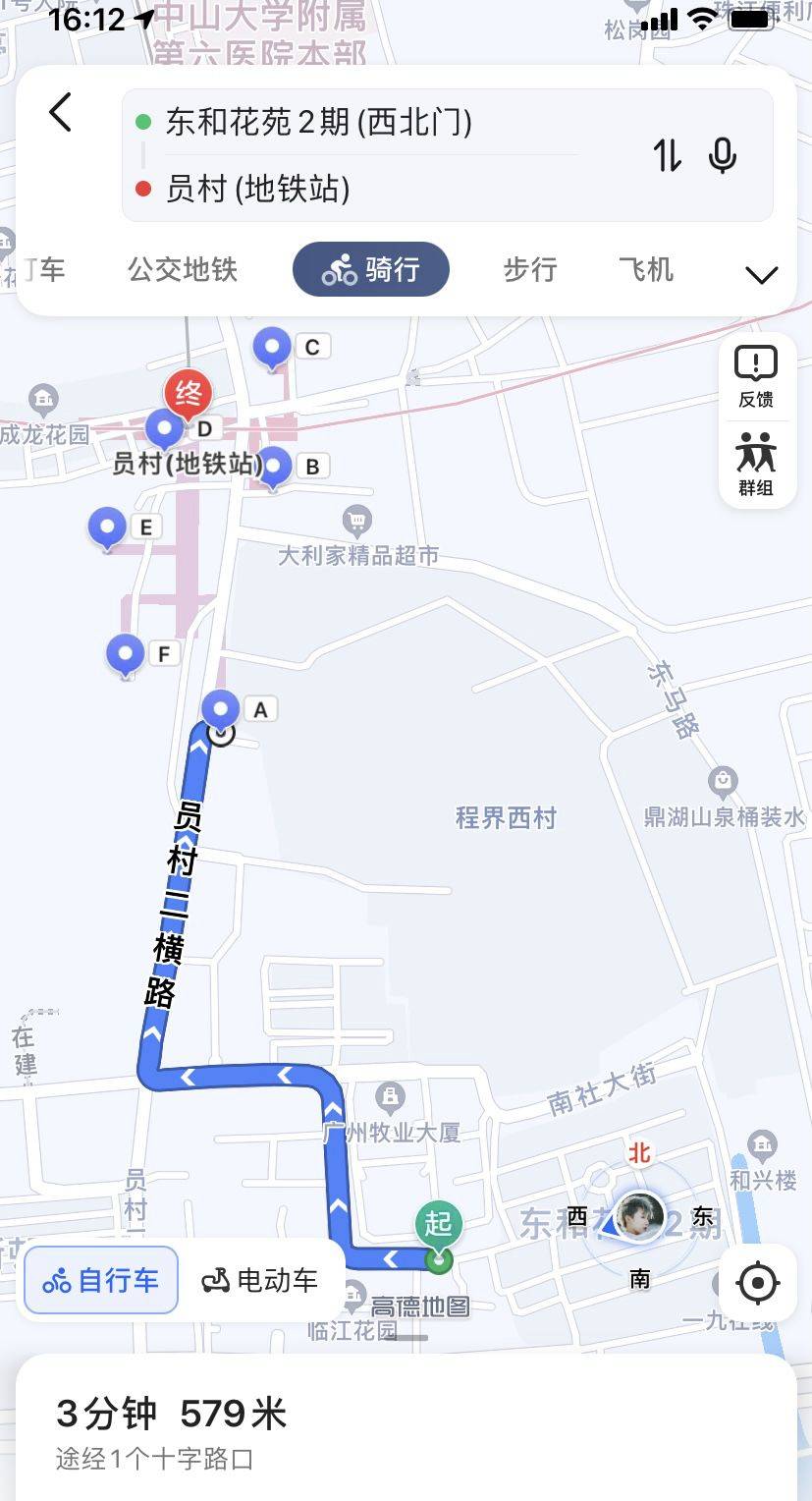Screen dimensions: 812x1501
Task: Swap start and destination points
Action: pos(668,155)
